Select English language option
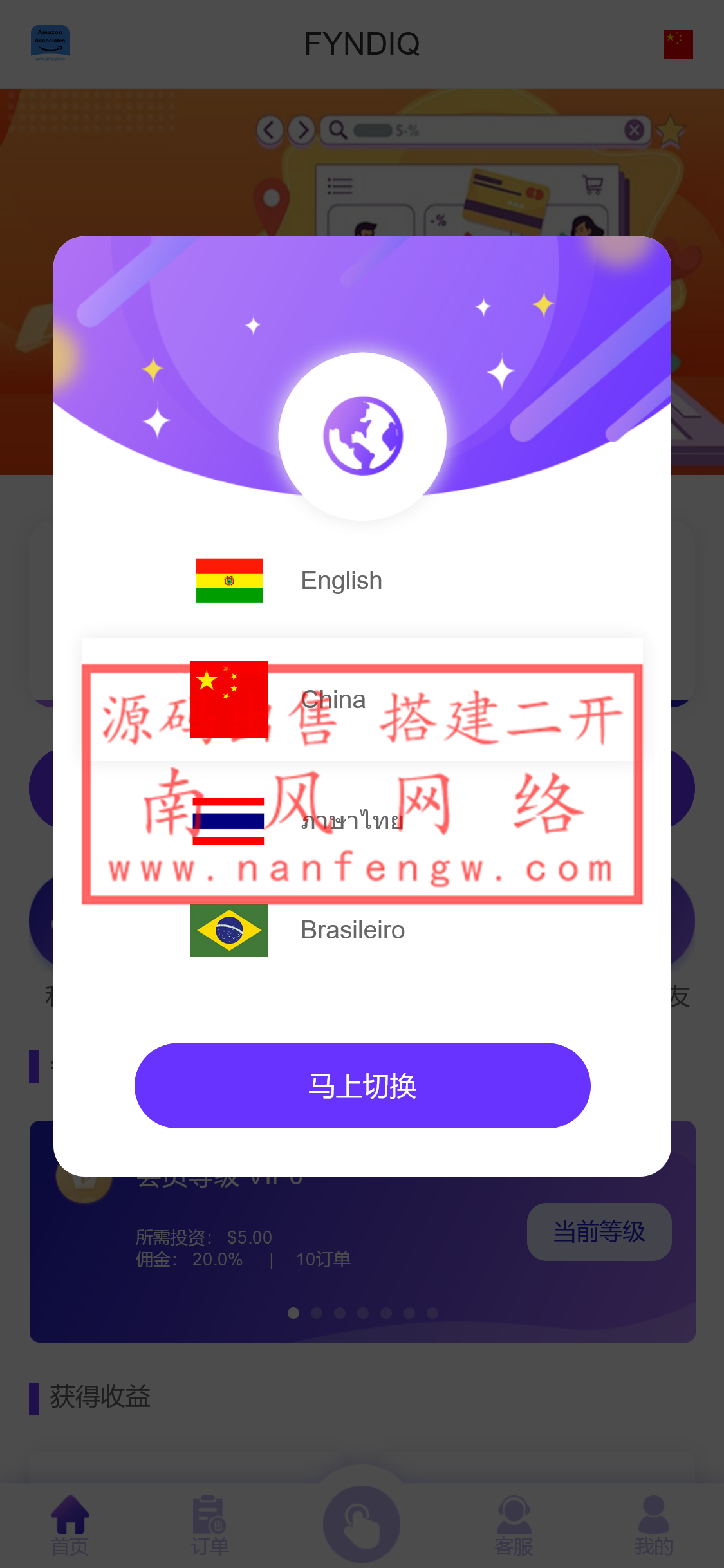 (x=341, y=581)
